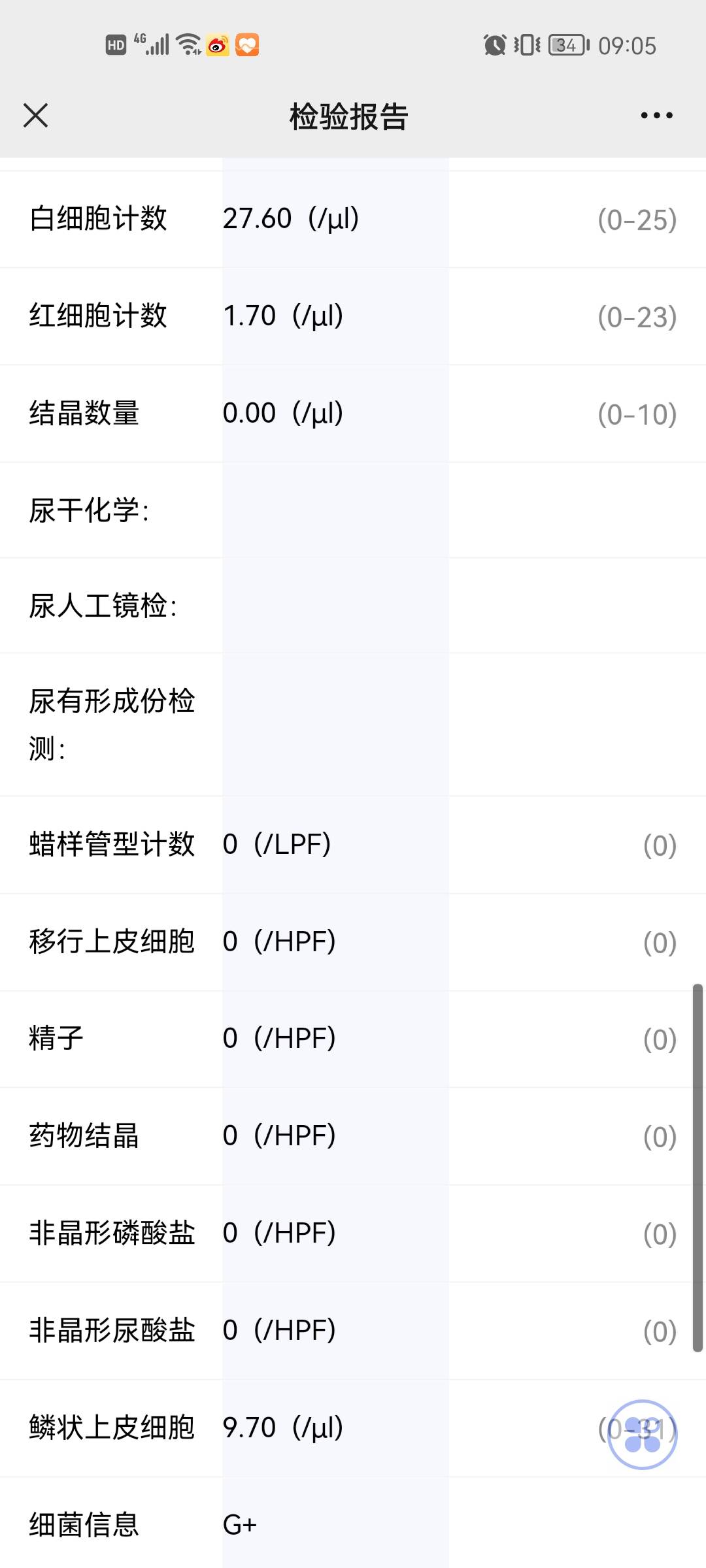
Task: Select the 尿干化学 section header
Action: coord(90,512)
